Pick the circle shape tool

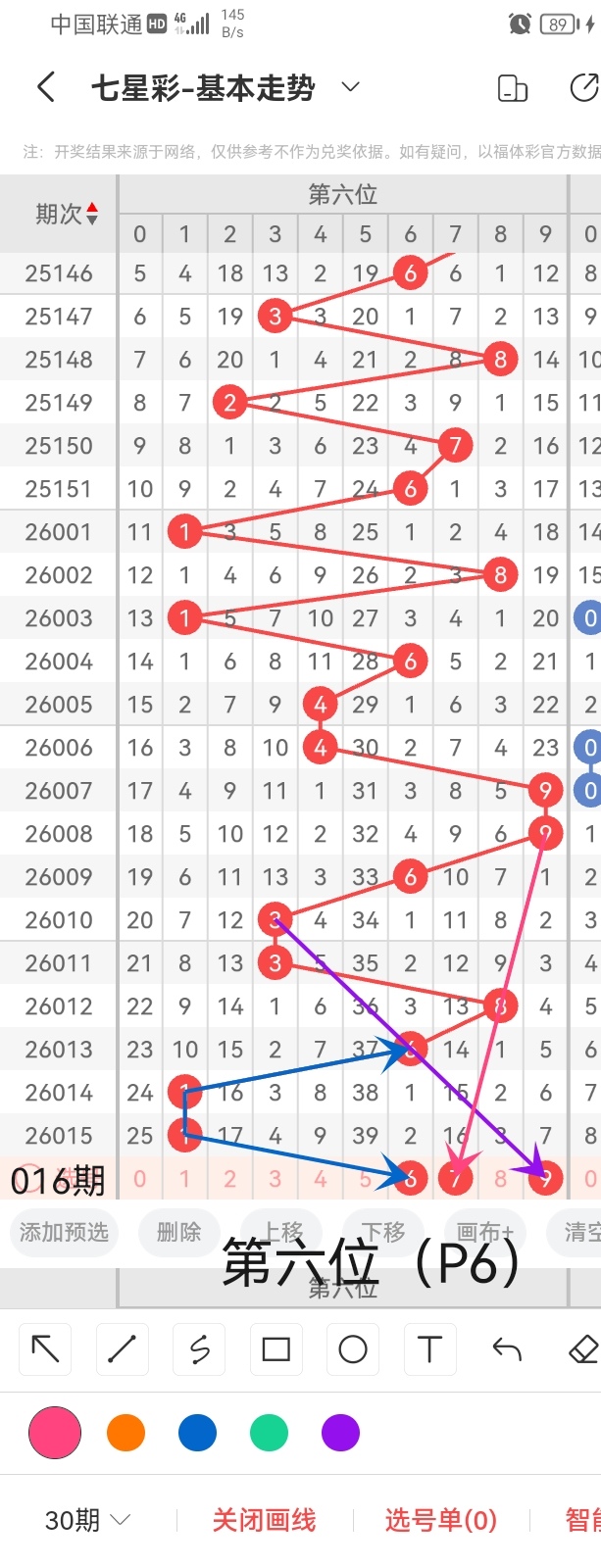(353, 1349)
